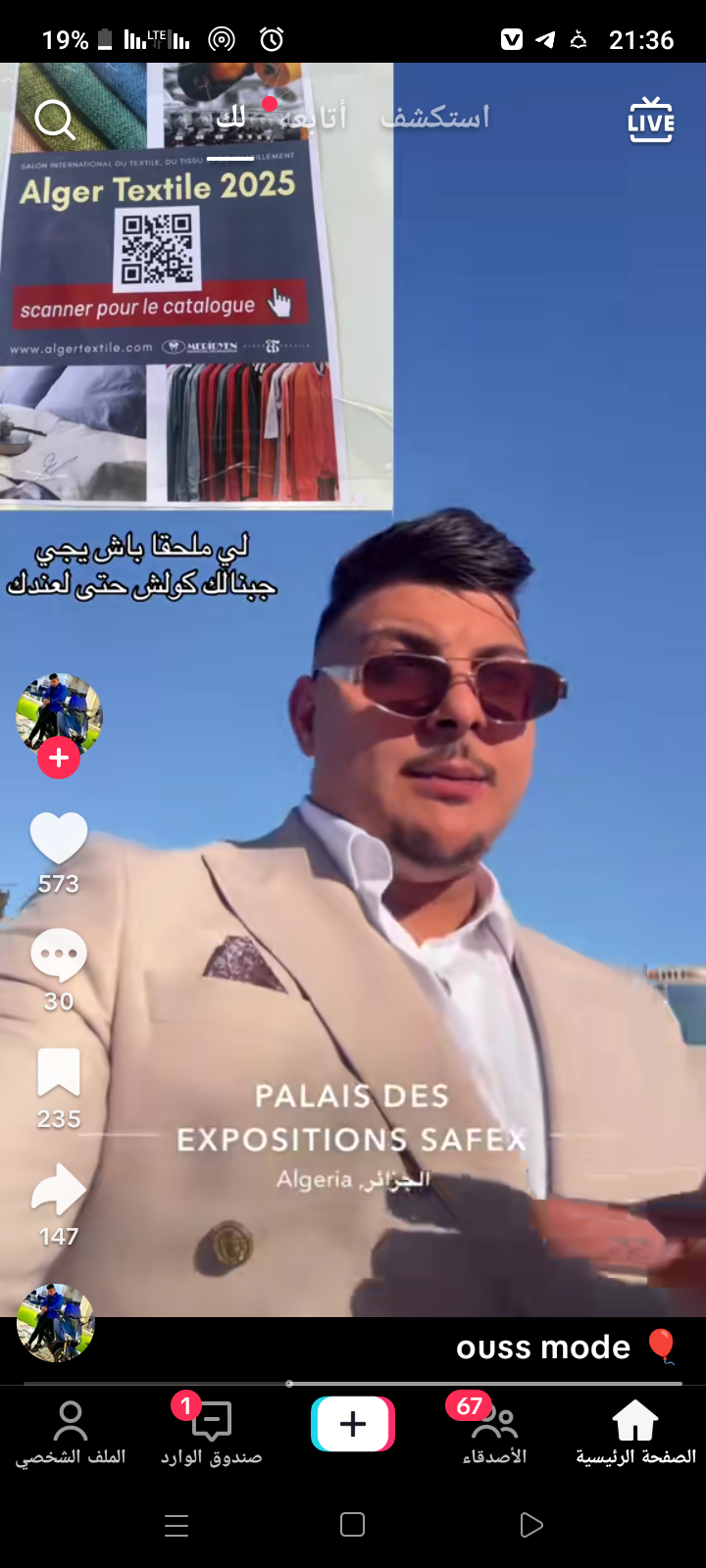Open the LIVE streams icon
The height and width of the screenshot is (1568, 706).
click(x=651, y=121)
